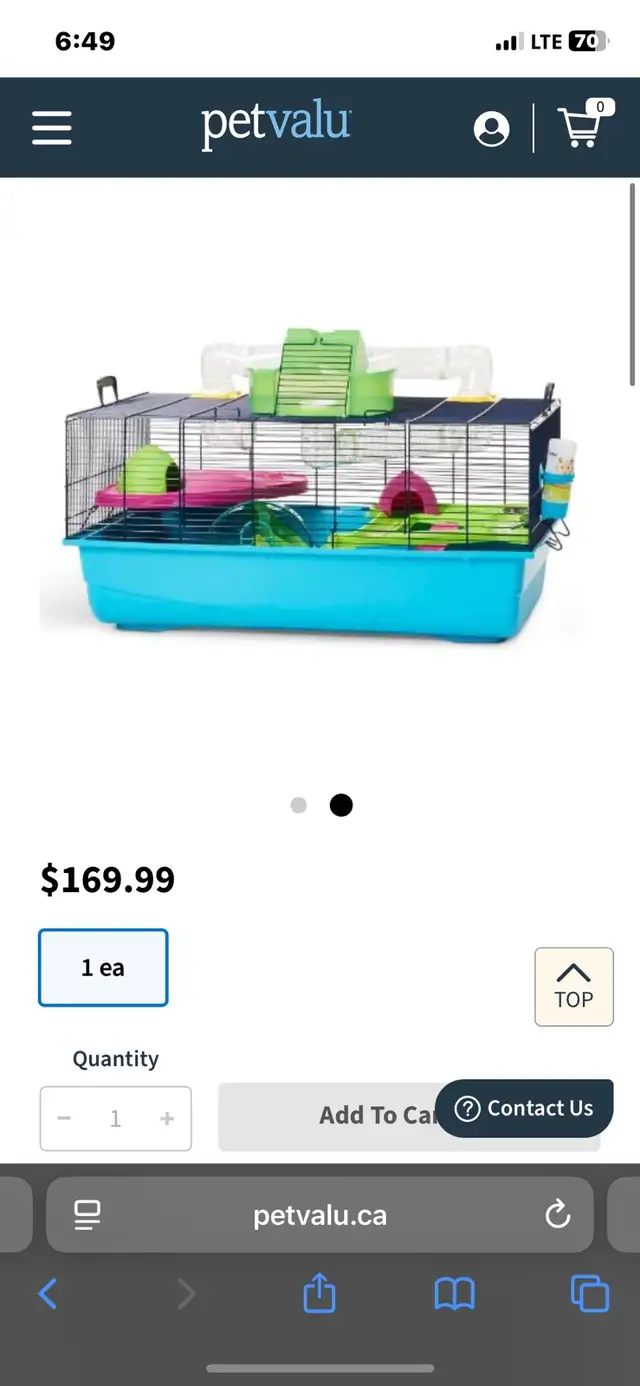Screen dimensions: 640x1386
Task: Open the account profile icon
Action: pyautogui.click(x=491, y=129)
